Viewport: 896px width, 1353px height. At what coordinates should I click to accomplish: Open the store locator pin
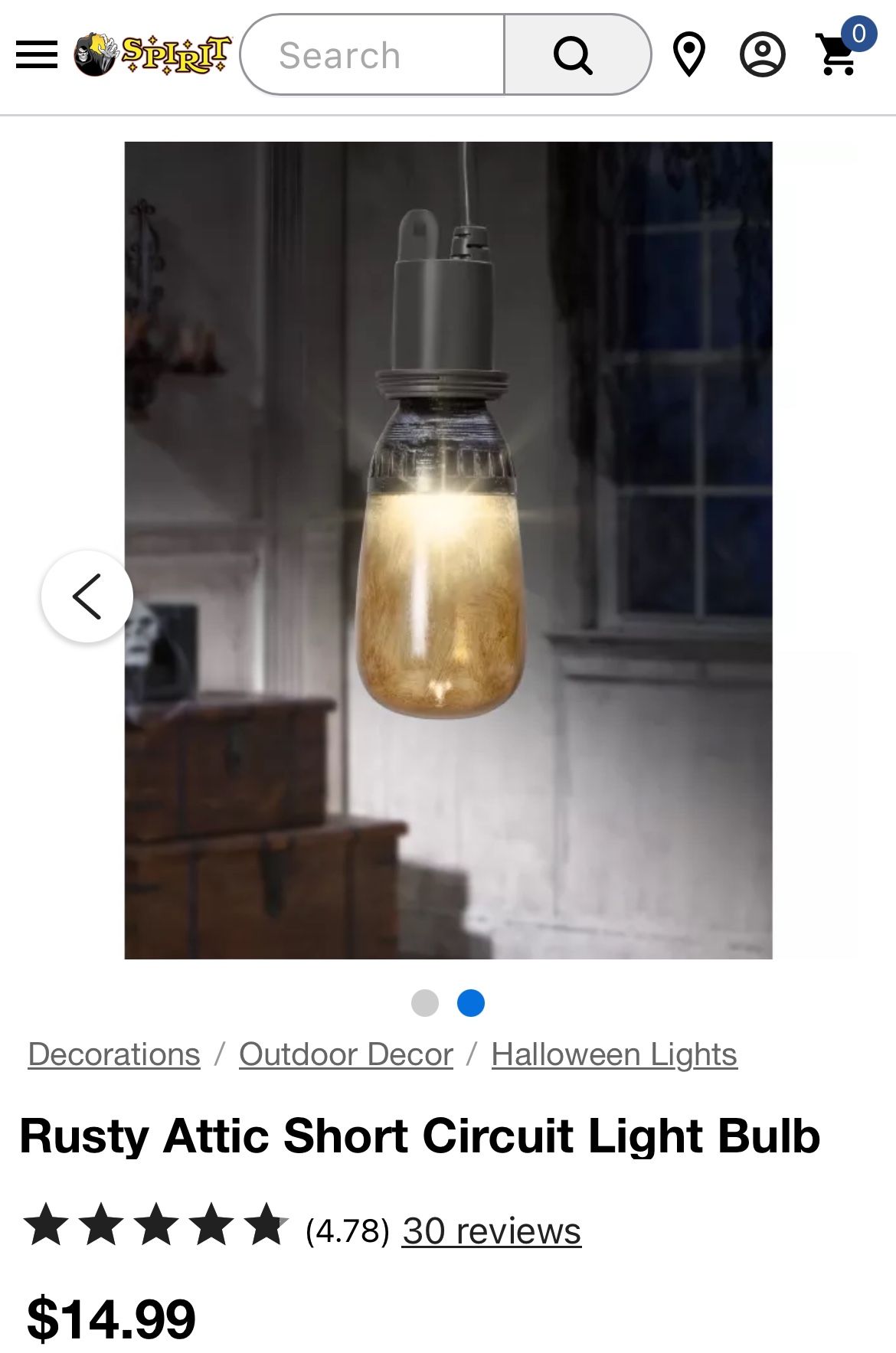(688, 54)
